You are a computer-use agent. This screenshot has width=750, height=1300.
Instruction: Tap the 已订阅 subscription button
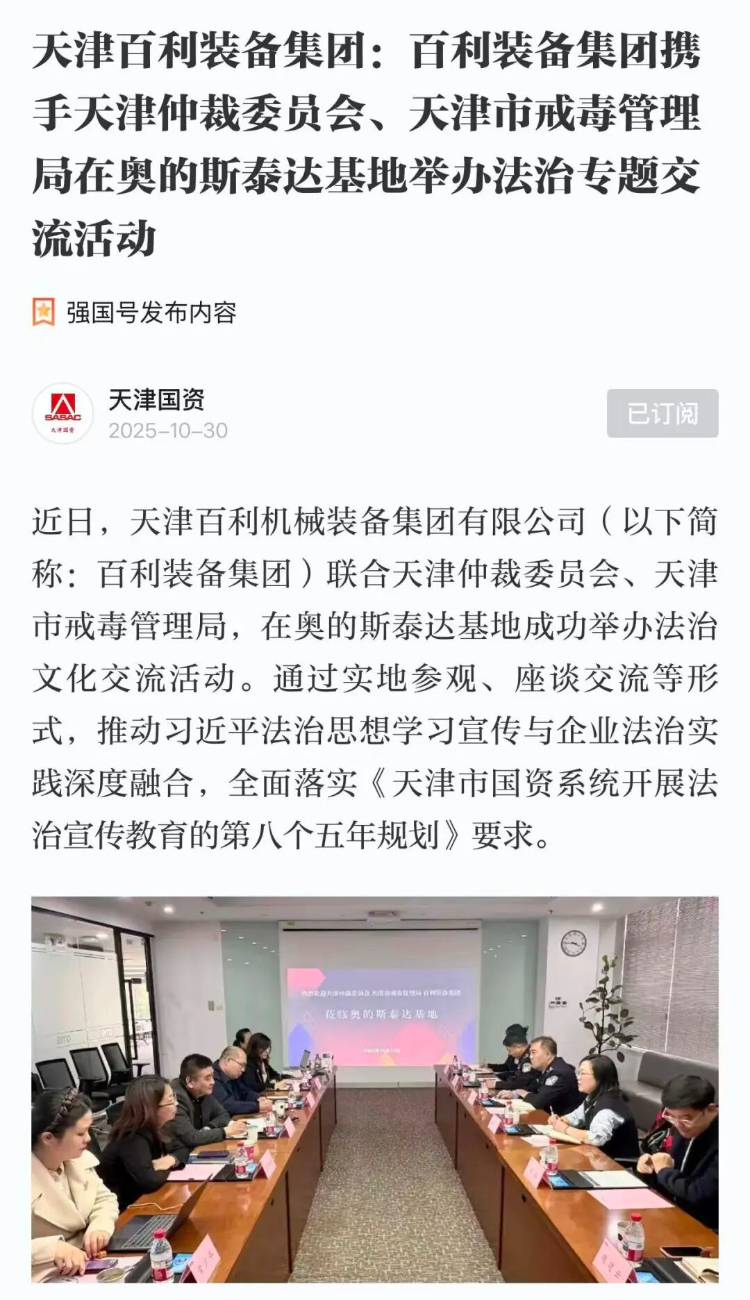tap(662, 413)
